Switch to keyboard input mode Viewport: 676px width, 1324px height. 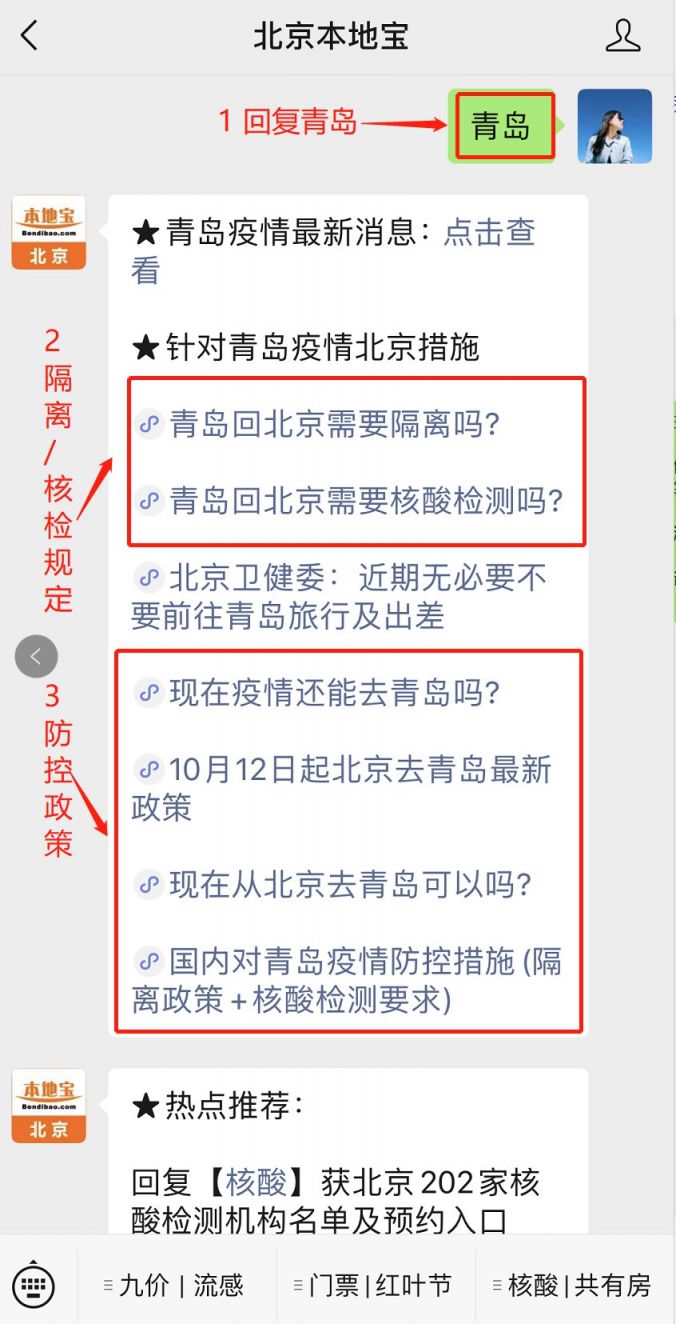(33, 1285)
